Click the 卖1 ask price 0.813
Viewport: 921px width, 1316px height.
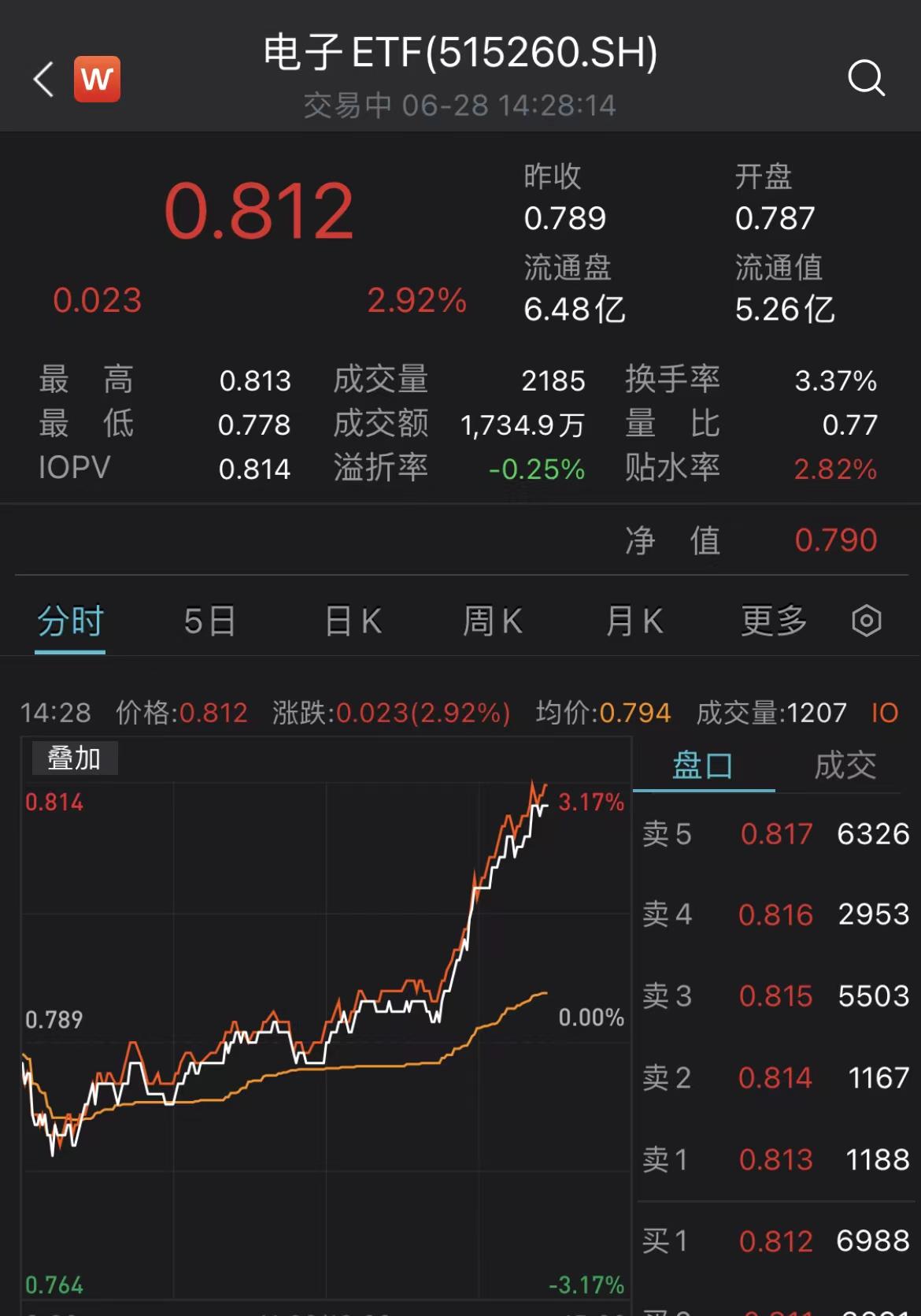coord(776,1159)
